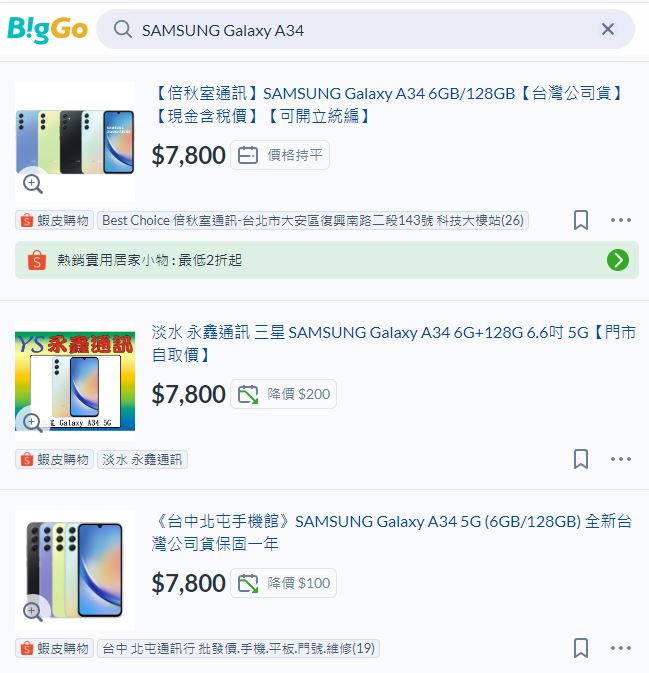This screenshot has width=649, height=673.
Task: Open the 倍秋室通訊 Galaxy A34 listing
Action: click(388, 104)
